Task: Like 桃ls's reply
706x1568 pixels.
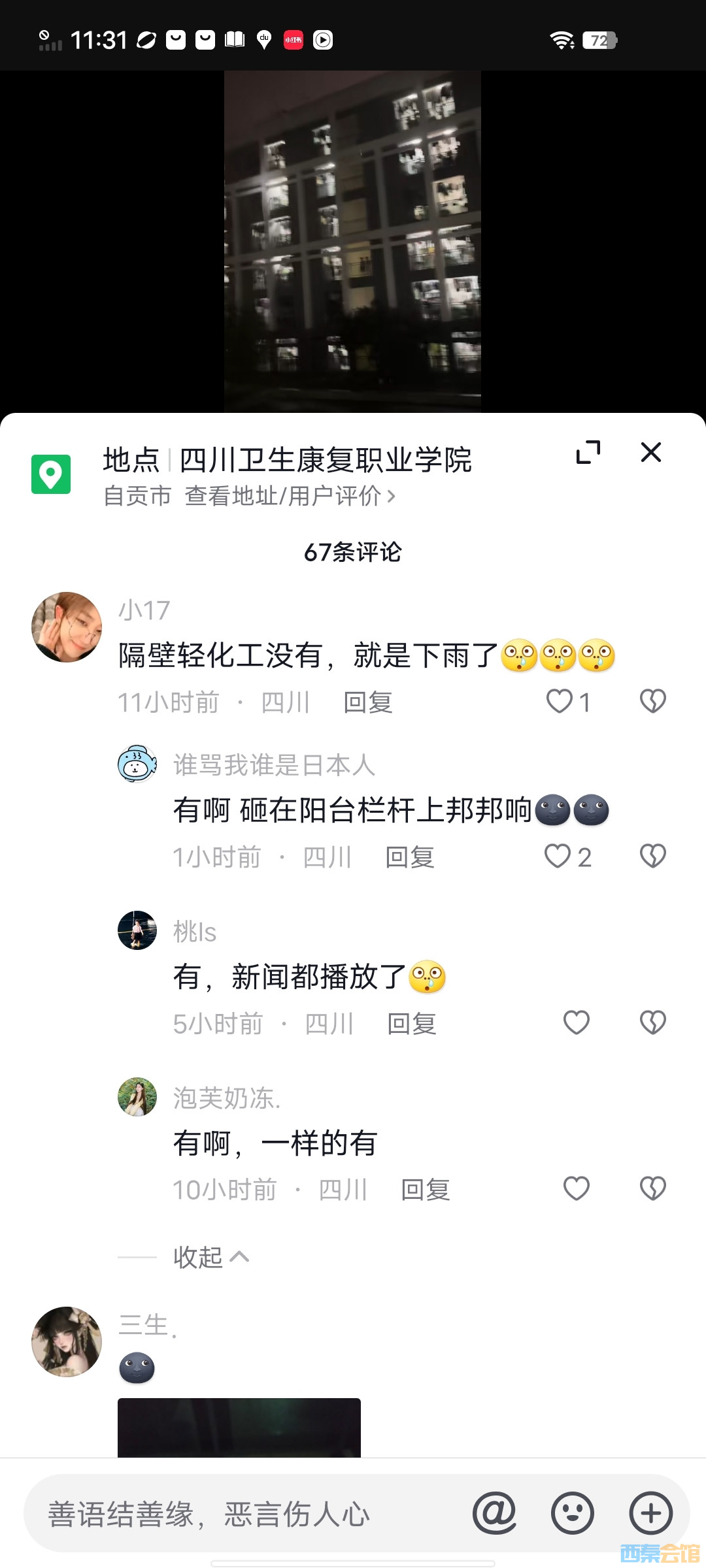Action: [576, 1022]
